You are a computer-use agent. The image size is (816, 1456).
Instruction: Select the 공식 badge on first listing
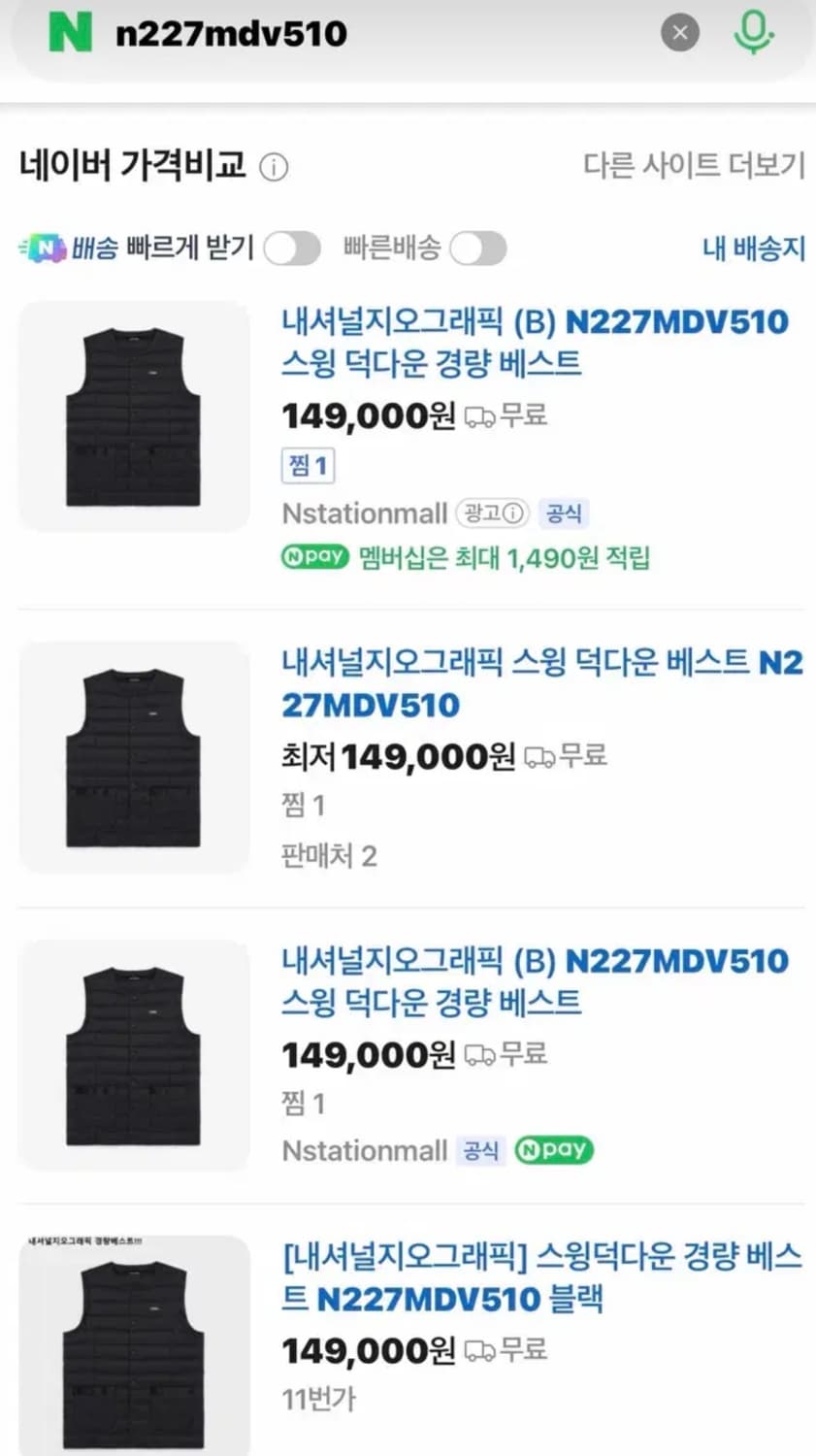(565, 513)
